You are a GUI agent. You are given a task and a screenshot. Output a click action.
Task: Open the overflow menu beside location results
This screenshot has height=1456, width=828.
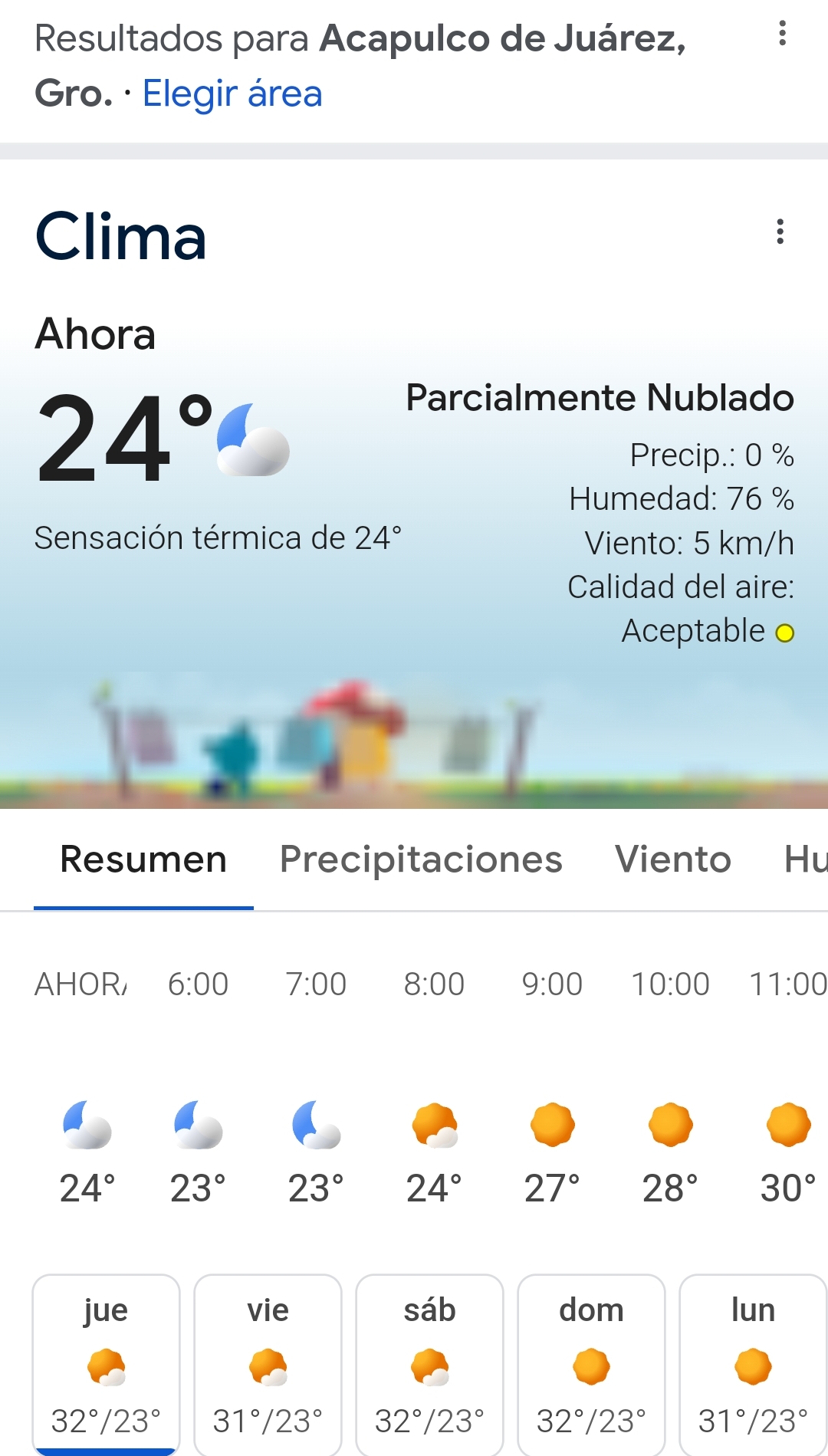782,34
